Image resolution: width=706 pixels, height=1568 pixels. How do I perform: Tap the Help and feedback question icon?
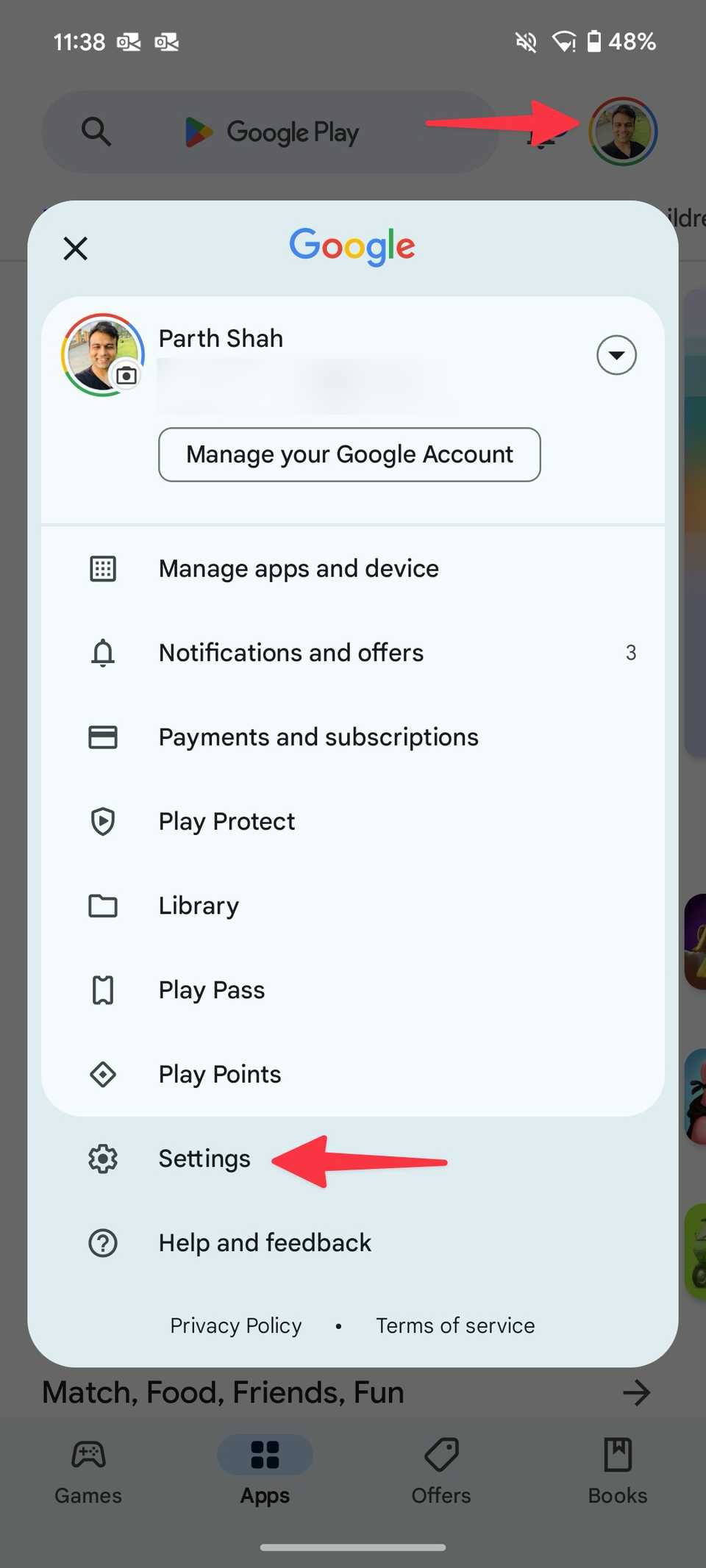[103, 1242]
